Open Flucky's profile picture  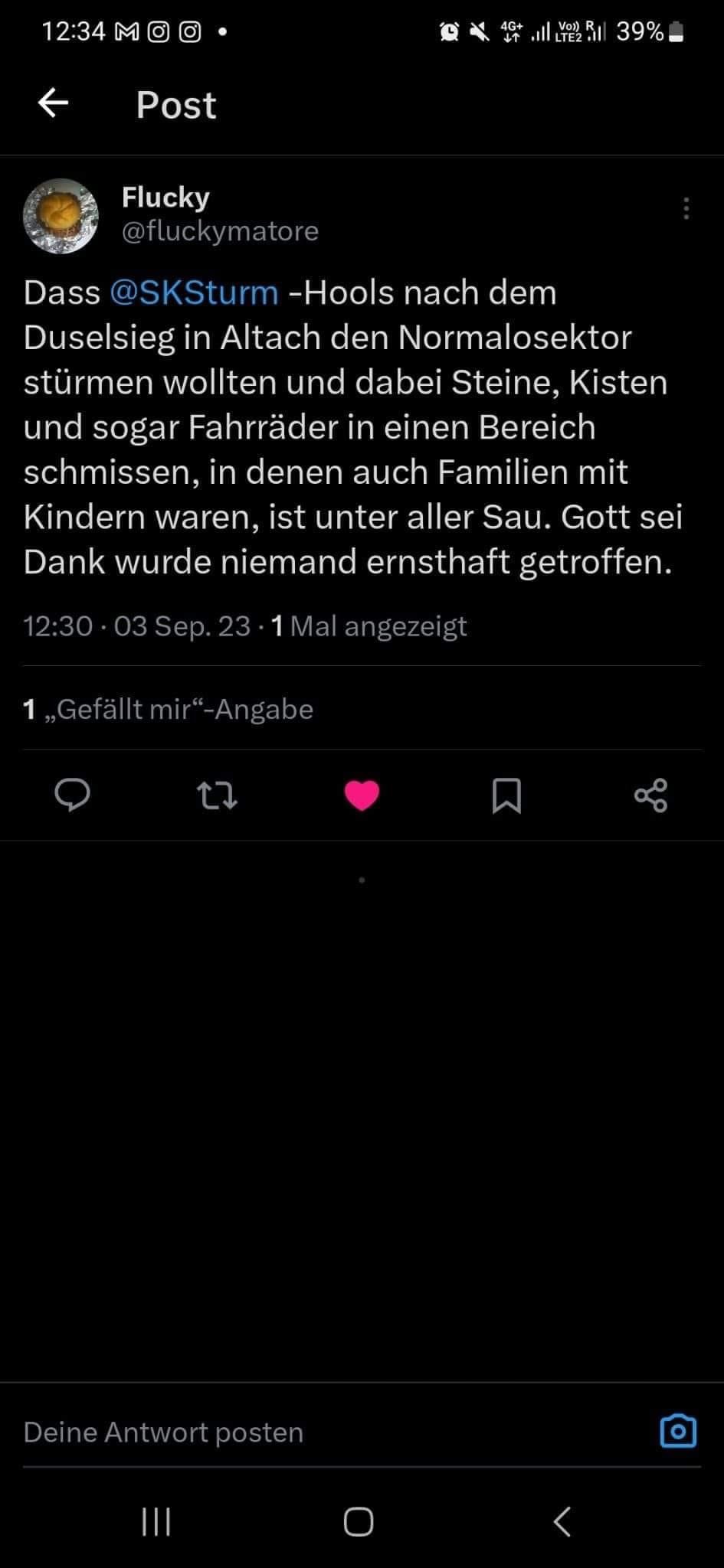click(x=61, y=216)
